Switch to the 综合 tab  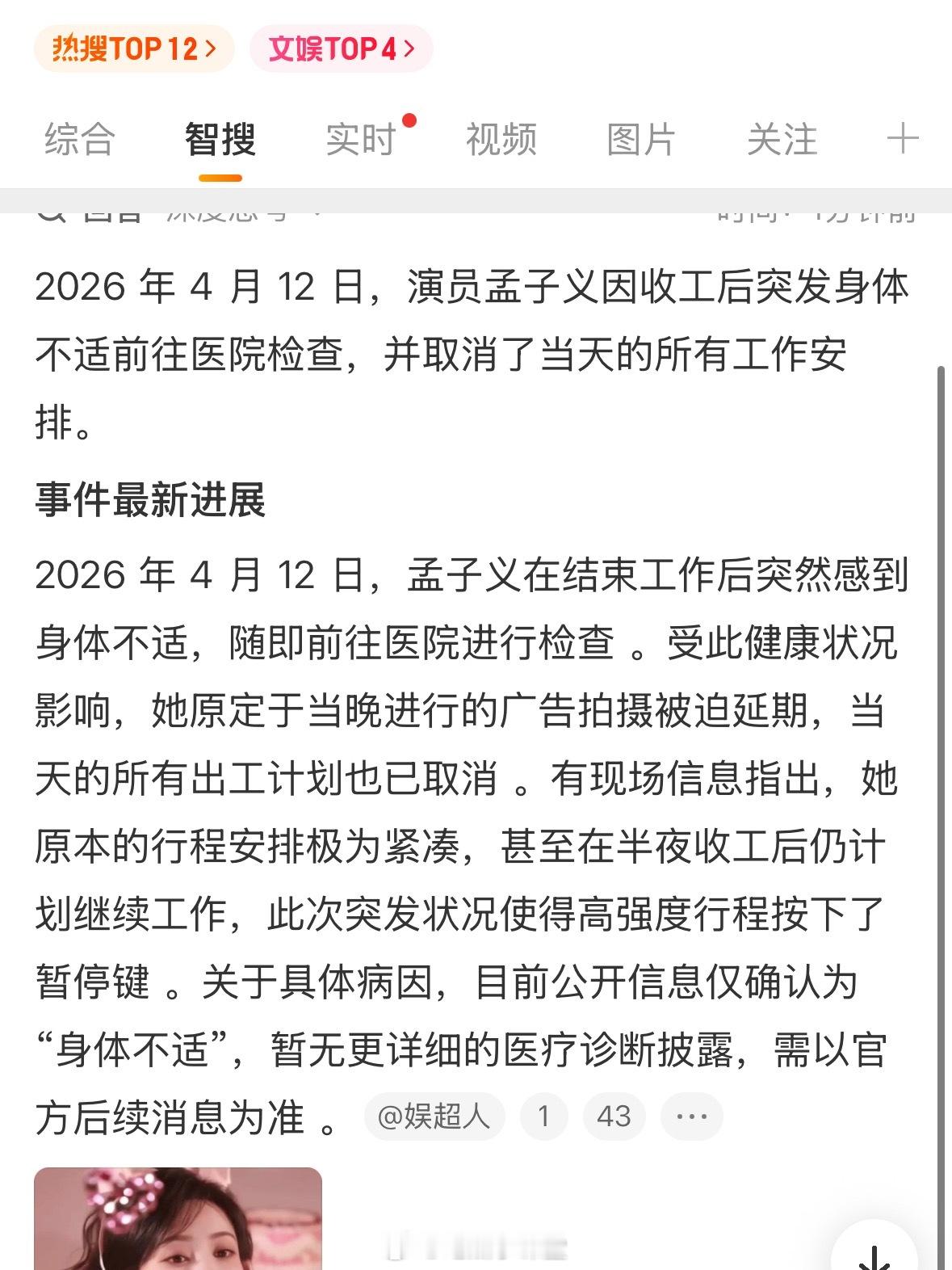[x=80, y=139]
